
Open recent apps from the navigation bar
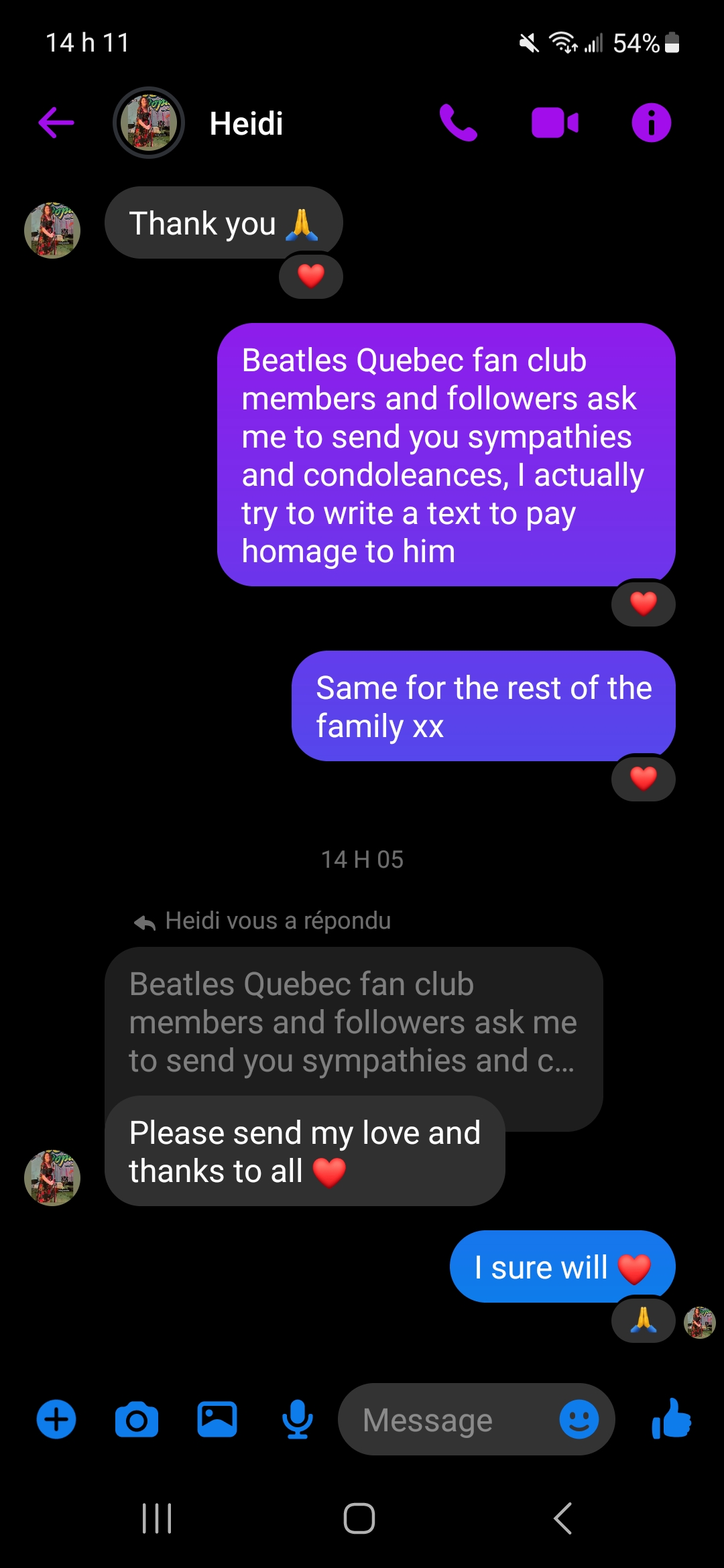157,1518
